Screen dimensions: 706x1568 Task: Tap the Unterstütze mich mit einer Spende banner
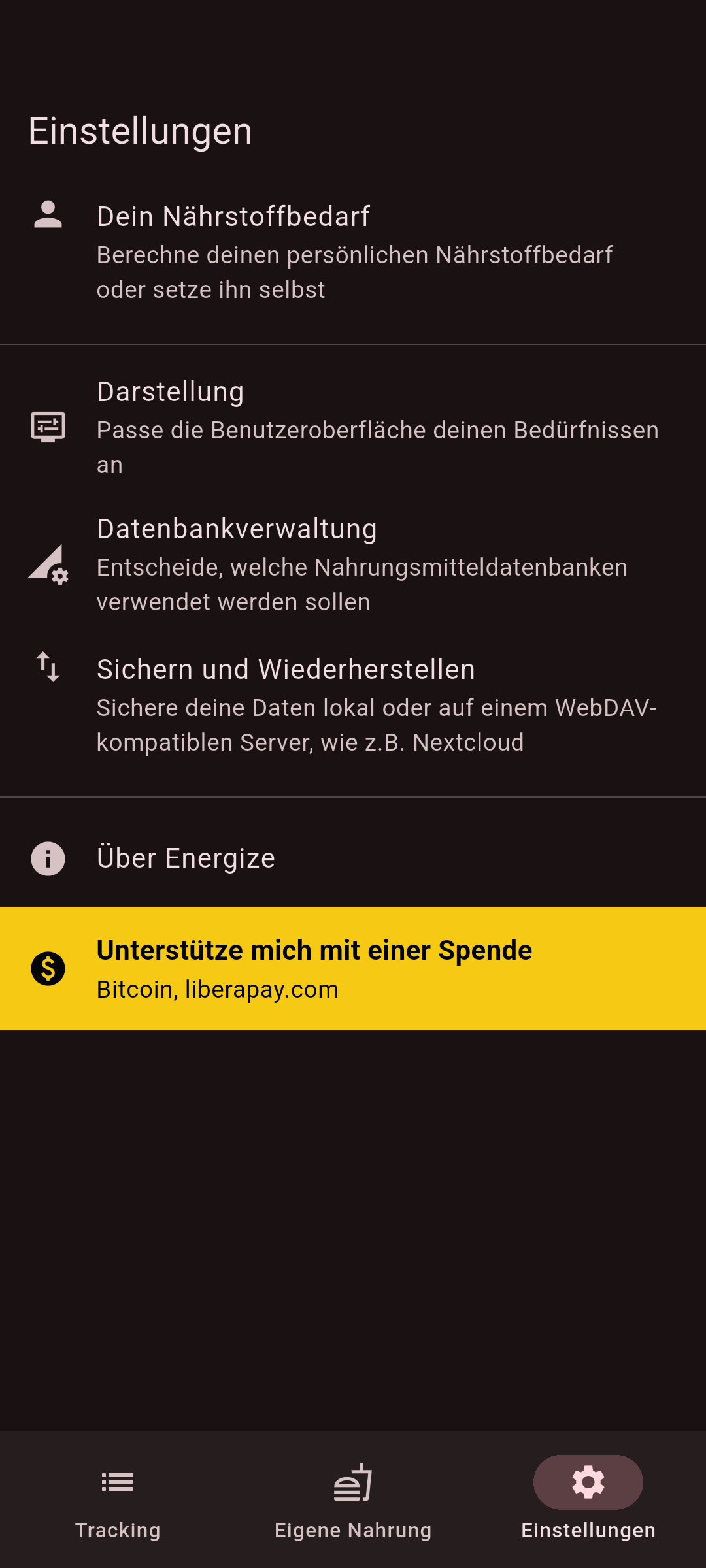tap(353, 968)
